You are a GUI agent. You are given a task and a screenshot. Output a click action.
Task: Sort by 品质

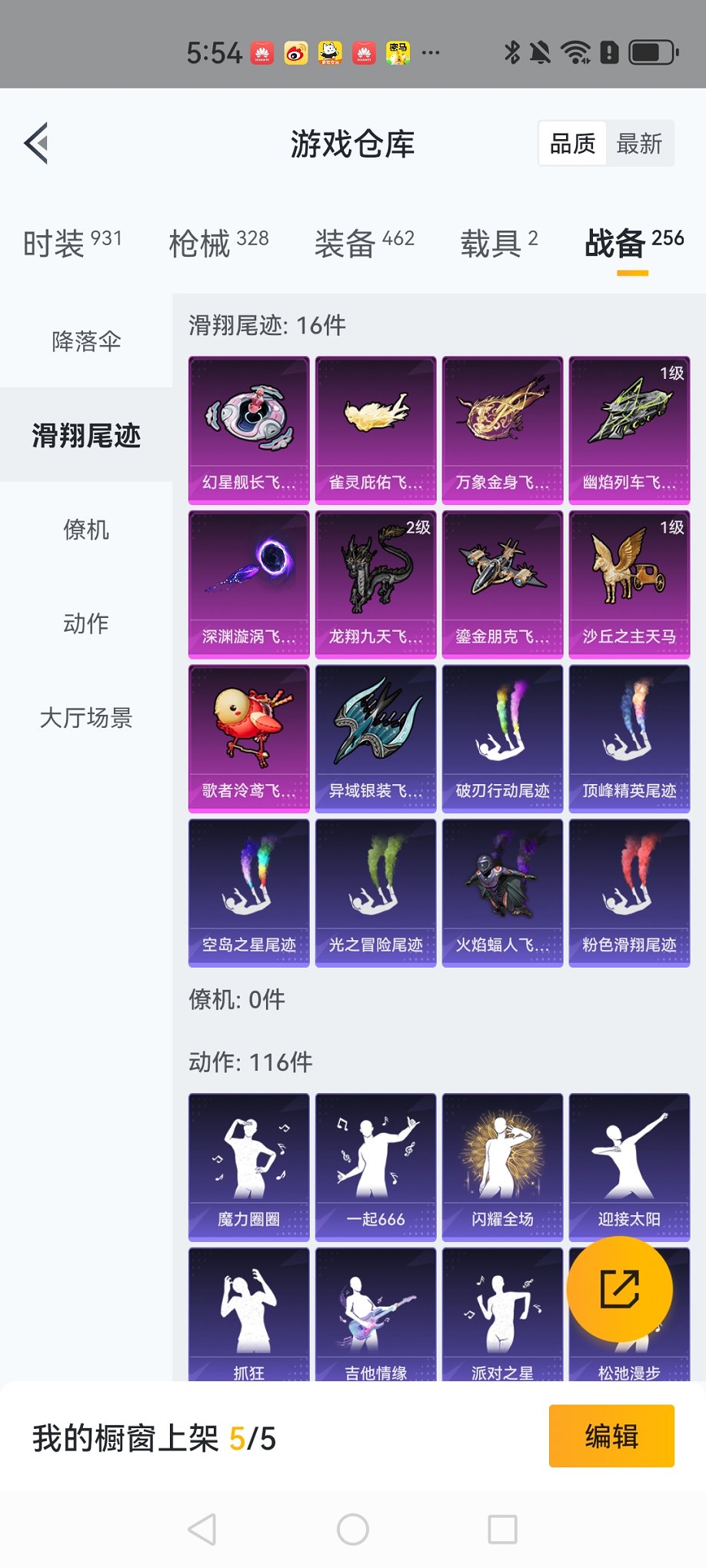click(x=573, y=144)
